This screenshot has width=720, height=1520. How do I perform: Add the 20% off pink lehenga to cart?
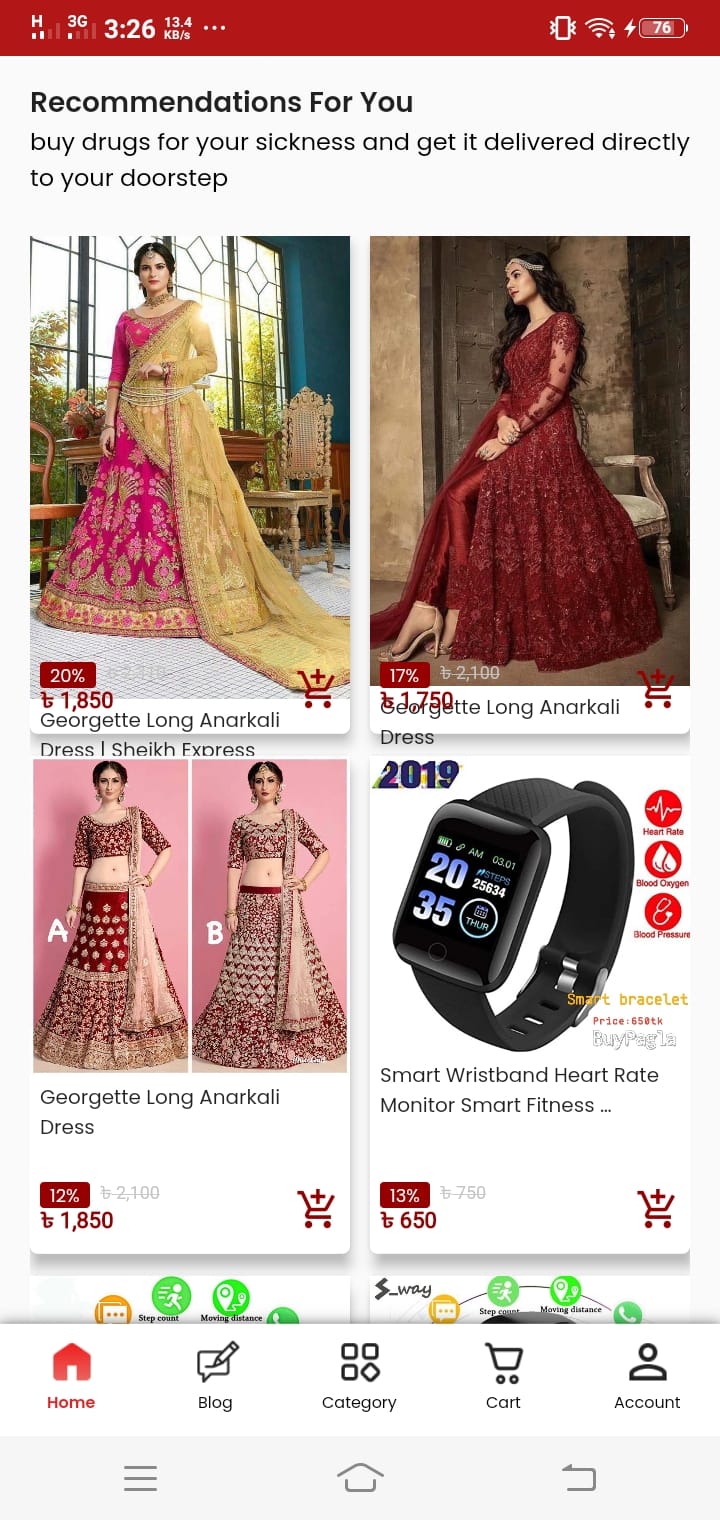tap(316, 689)
